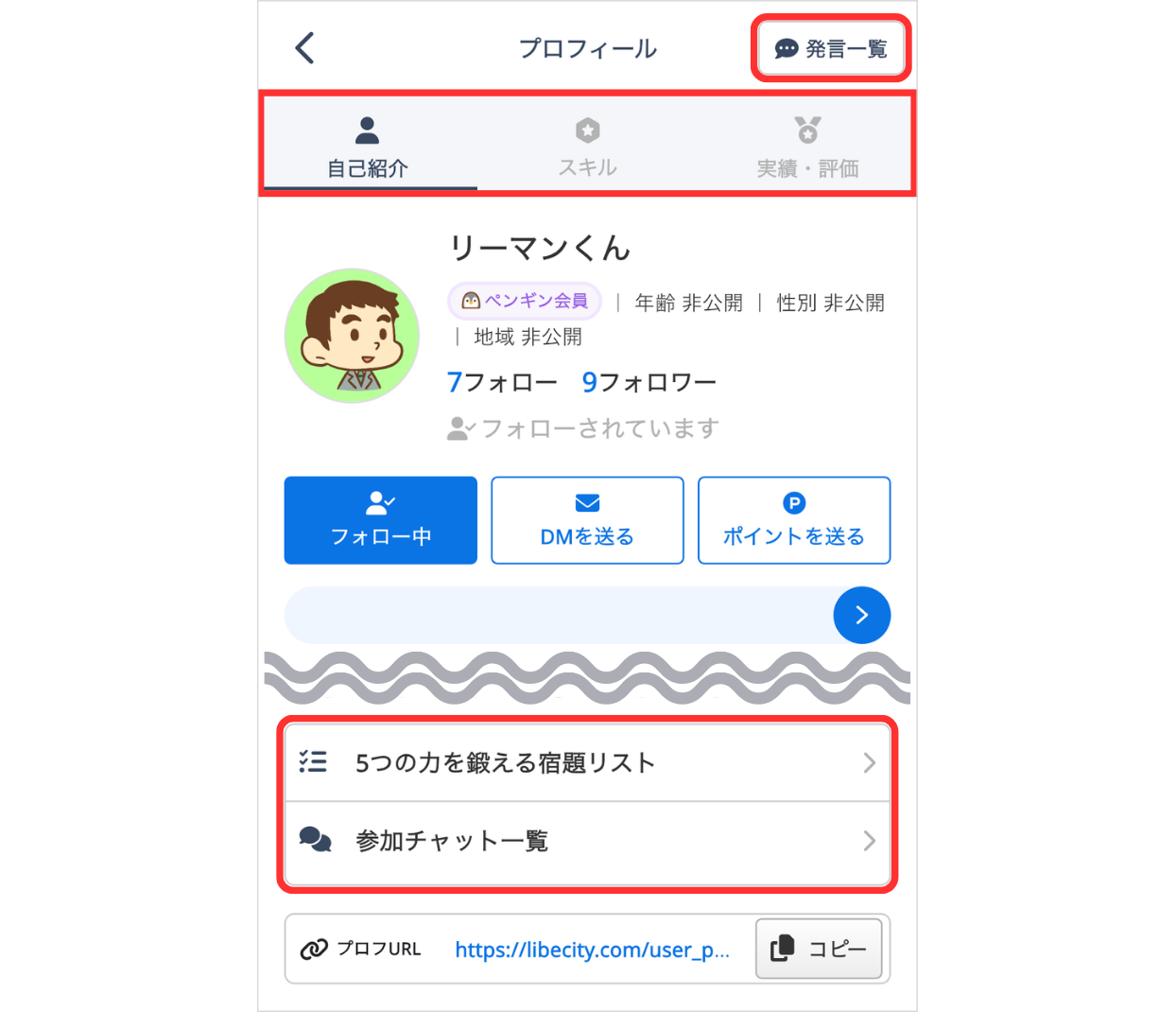Screen dimensions: 1176x1012
Task: Open the 9フォロワー followers list
Action: [649, 382]
